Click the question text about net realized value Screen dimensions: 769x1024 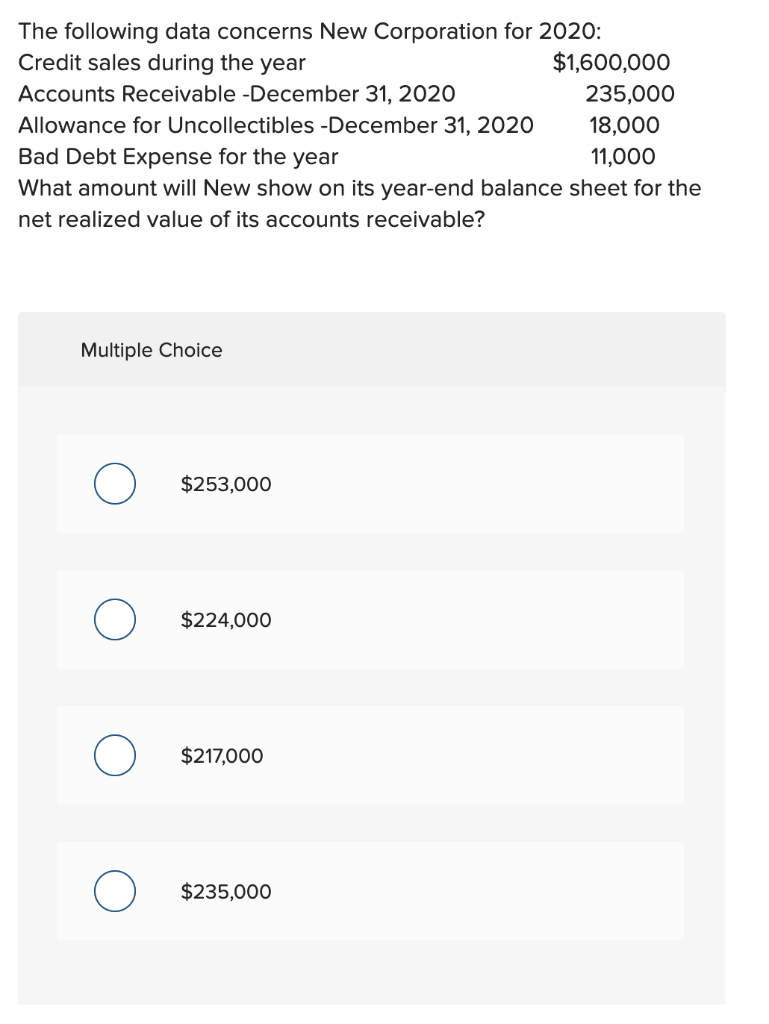(x=360, y=202)
